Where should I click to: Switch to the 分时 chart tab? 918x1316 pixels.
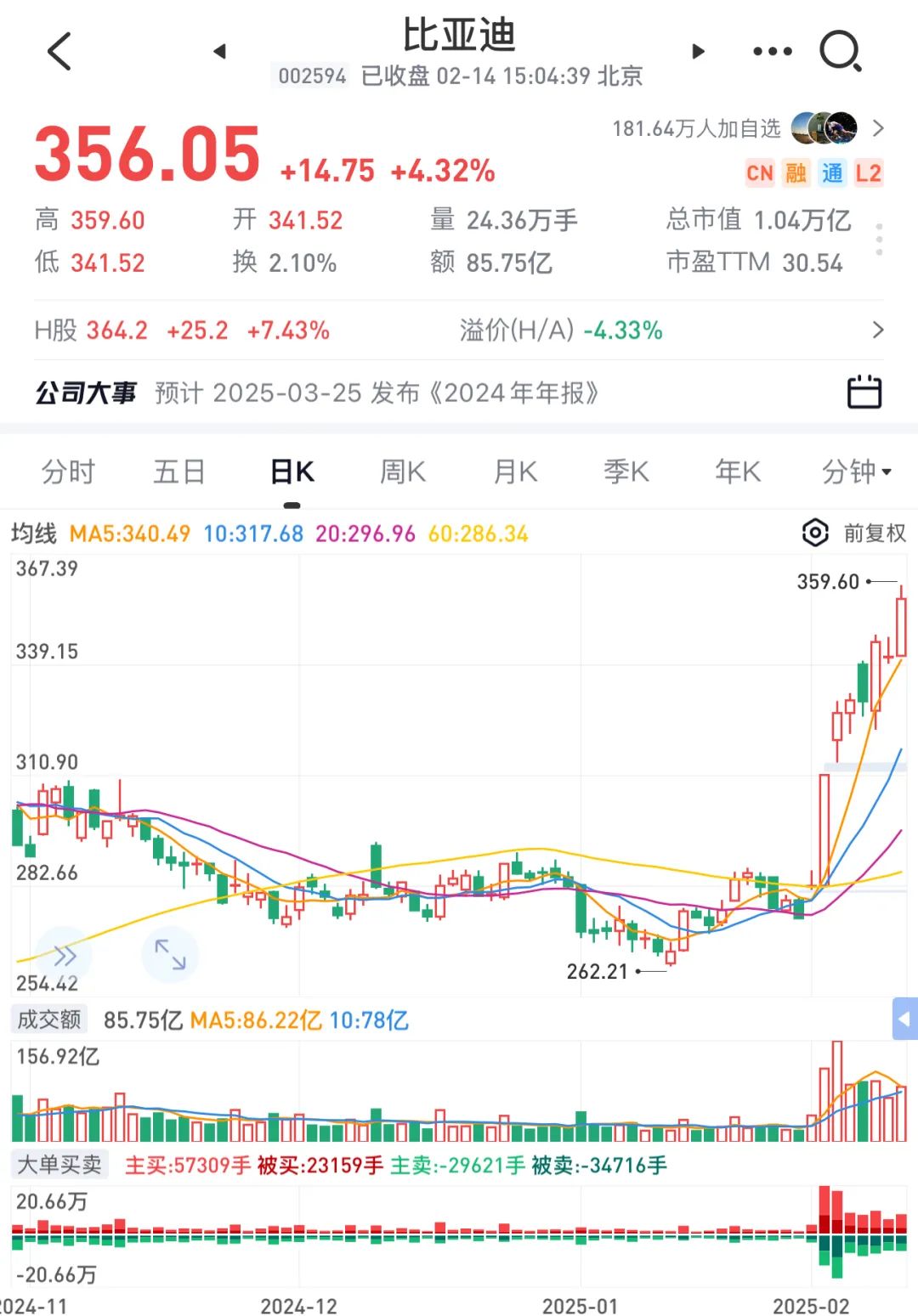pos(68,472)
